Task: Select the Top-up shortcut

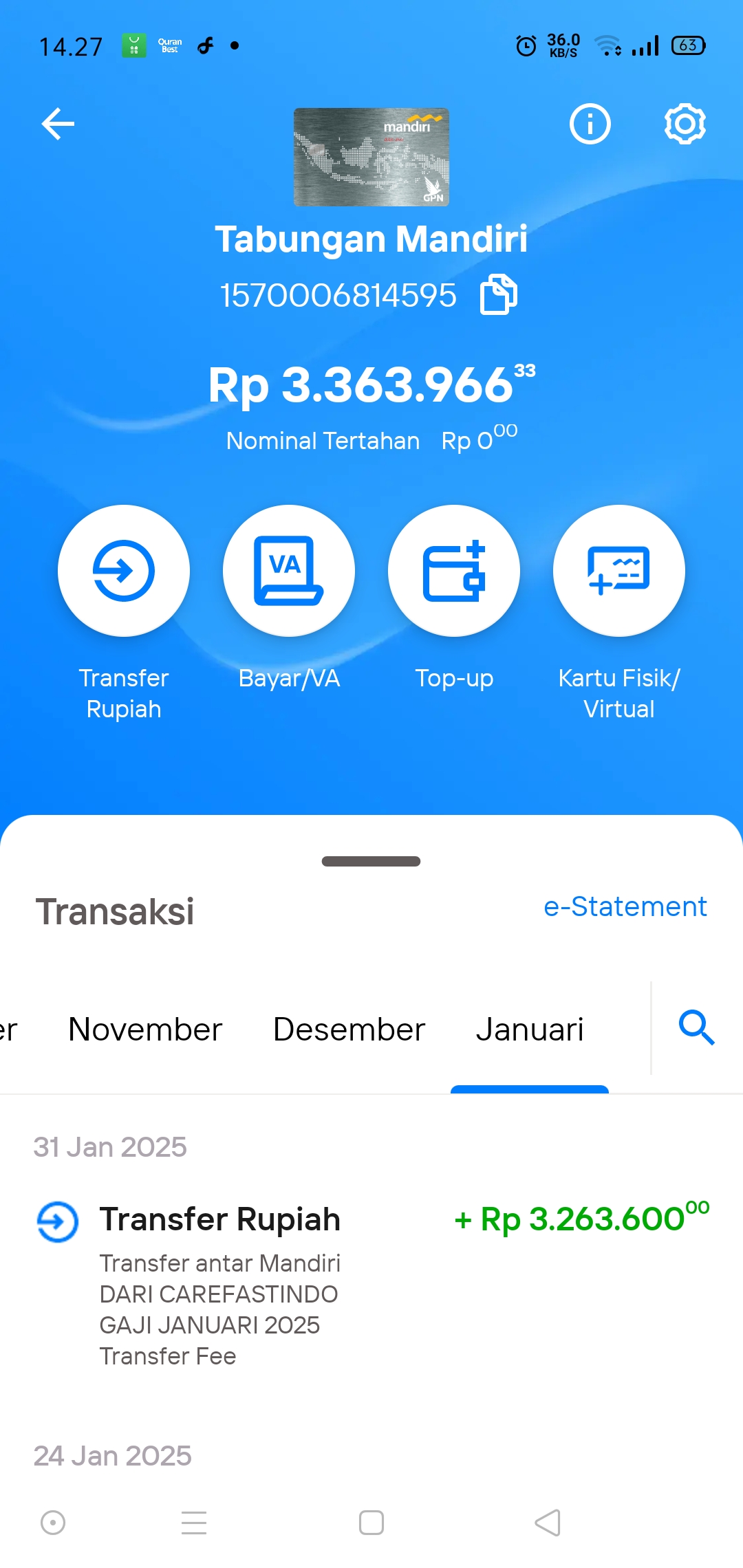Action: [x=454, y=571]
